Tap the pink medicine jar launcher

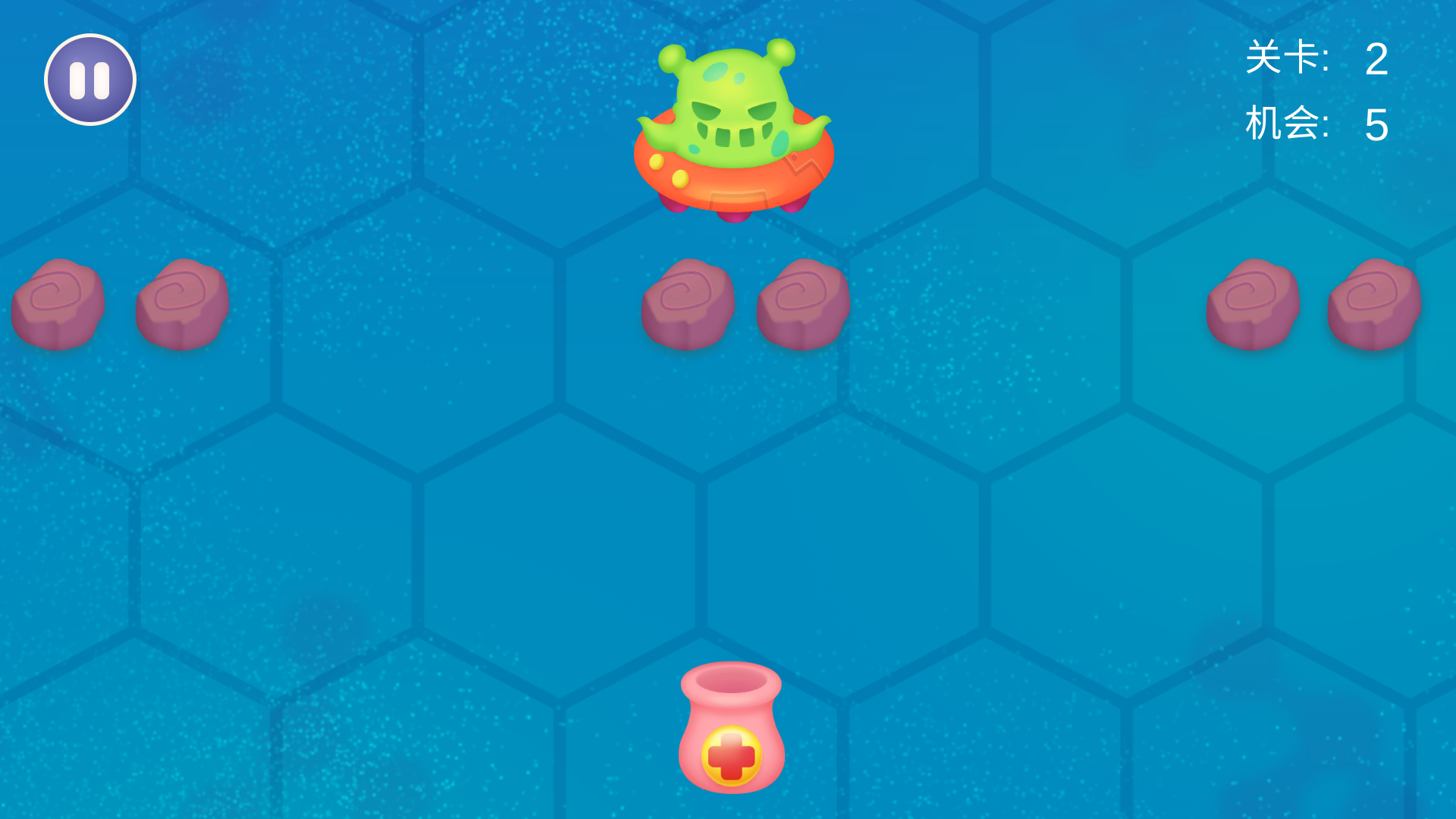point(731,728)
